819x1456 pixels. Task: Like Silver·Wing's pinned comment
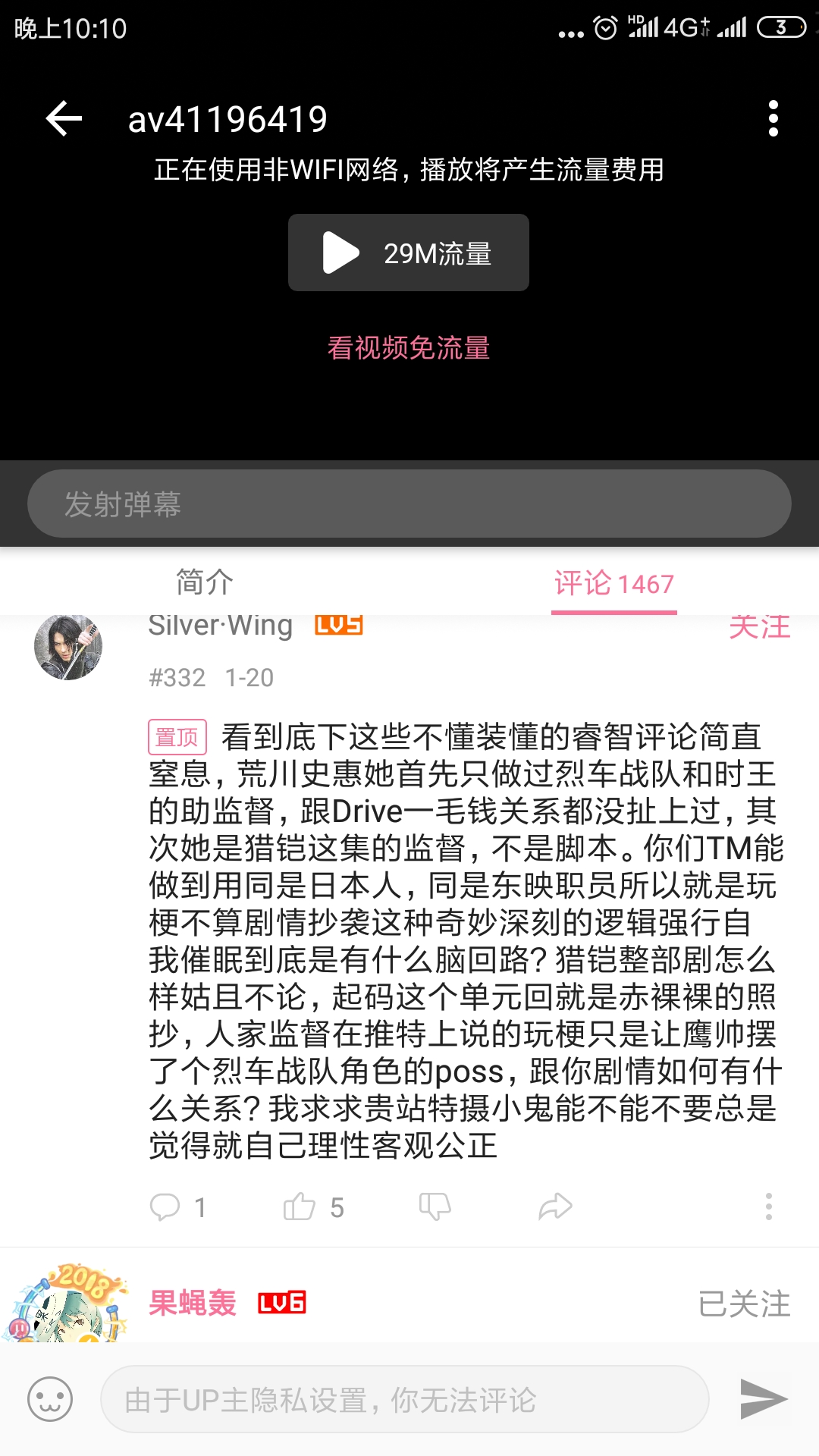(300, 1207)
